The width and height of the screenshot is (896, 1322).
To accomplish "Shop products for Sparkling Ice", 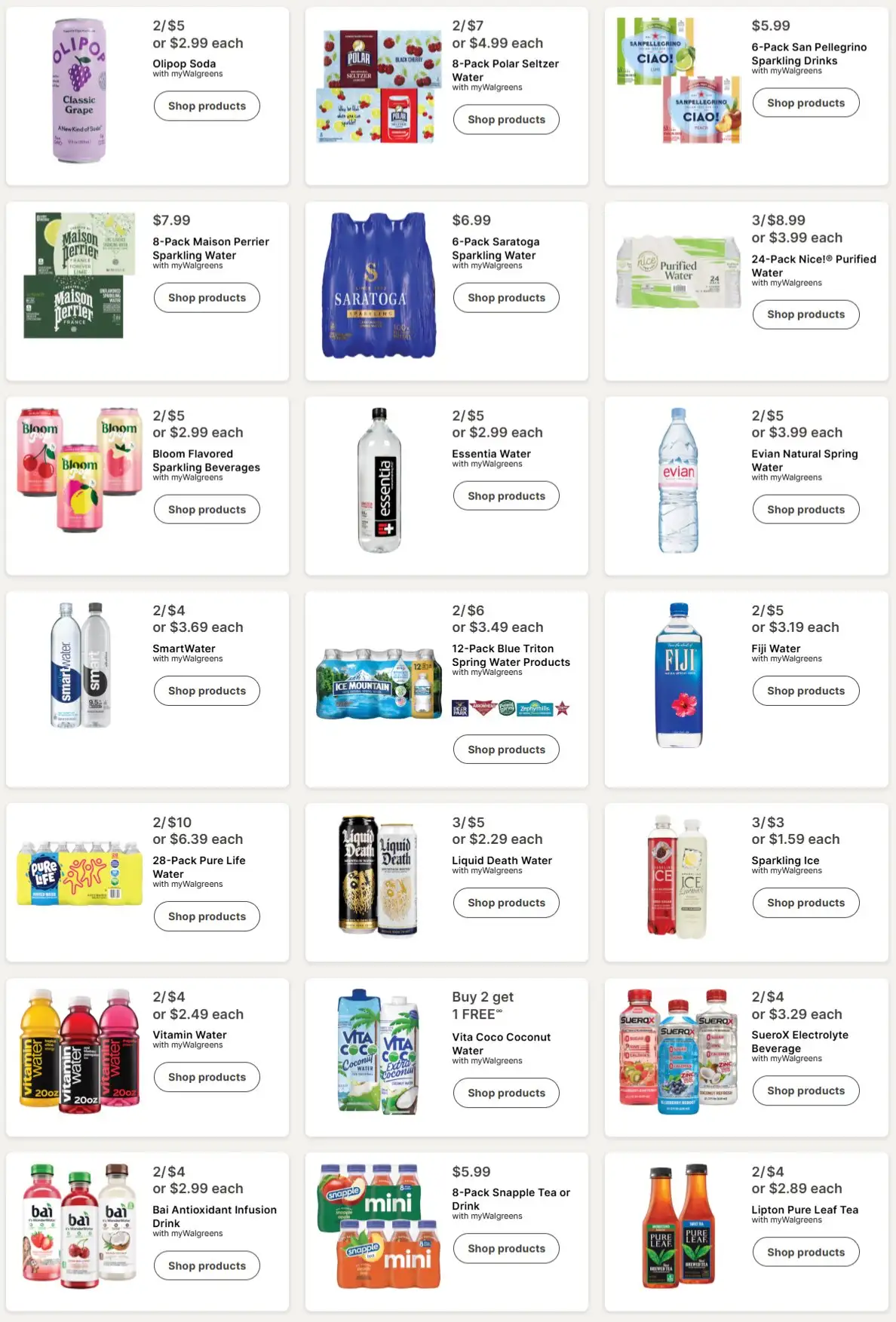I will 805,903.
